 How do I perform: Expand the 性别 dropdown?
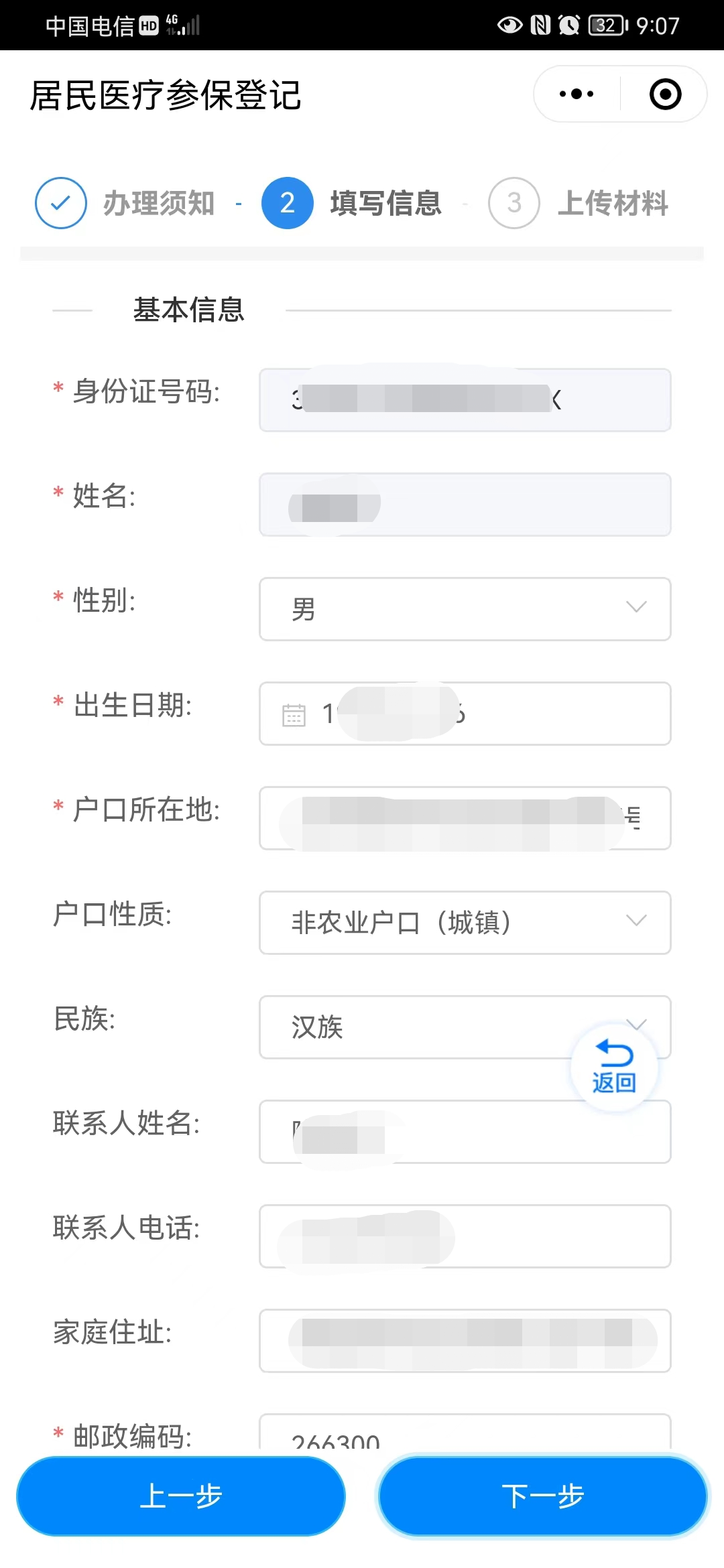[465, 609]
